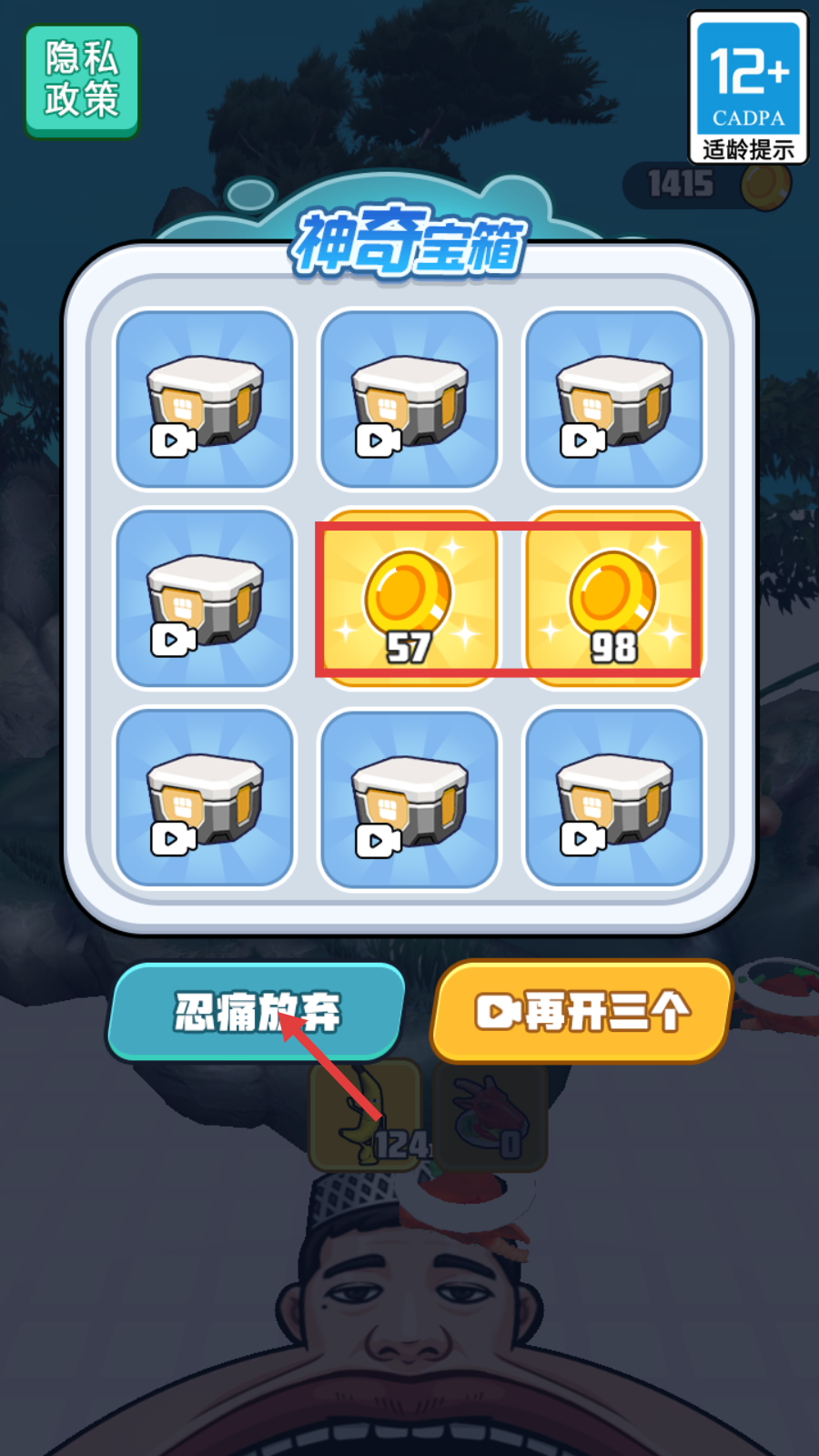Open the top-right treasure chest
Screen dimensions: 819x1456
(x=614, y=399)
